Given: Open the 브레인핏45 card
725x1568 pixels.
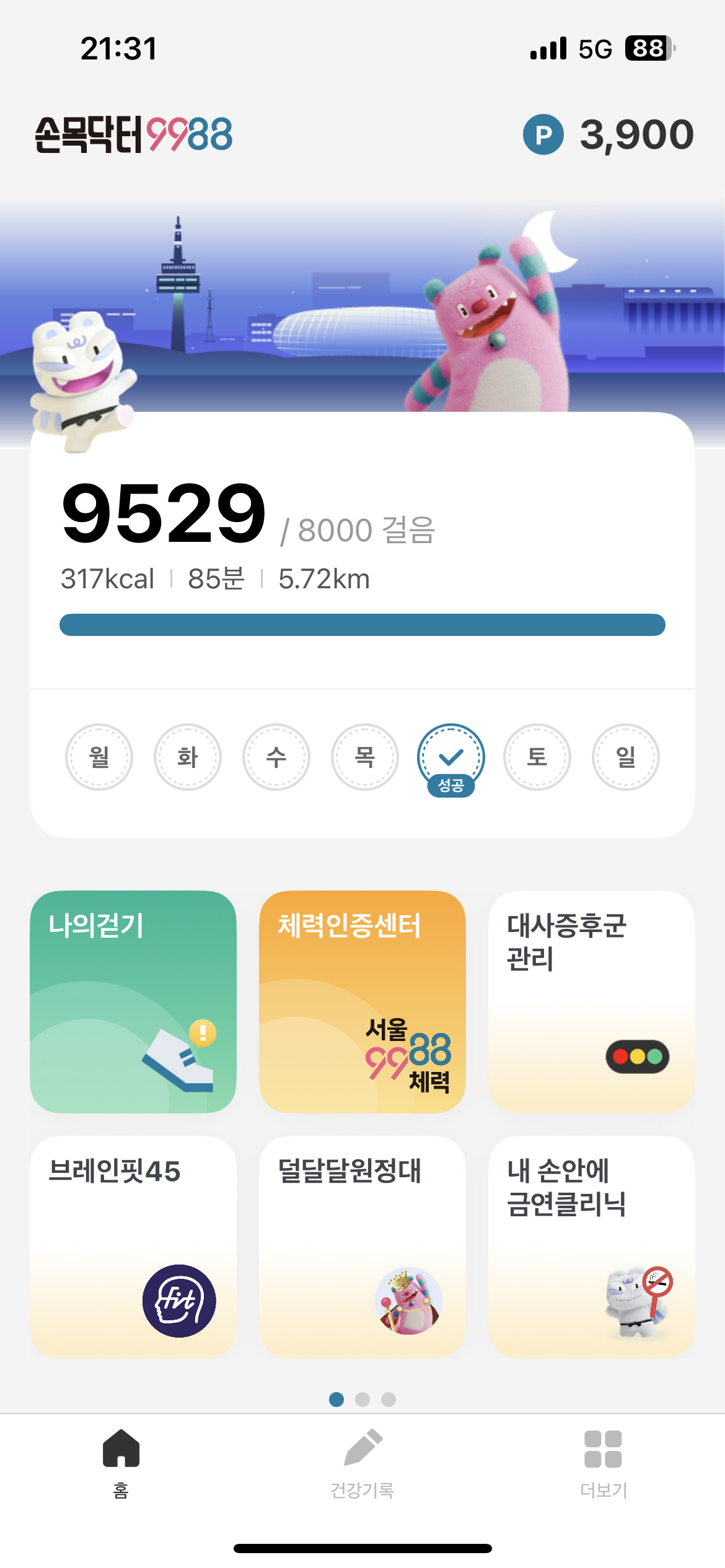Looking at the screenshot, I should coord(133,1246).
